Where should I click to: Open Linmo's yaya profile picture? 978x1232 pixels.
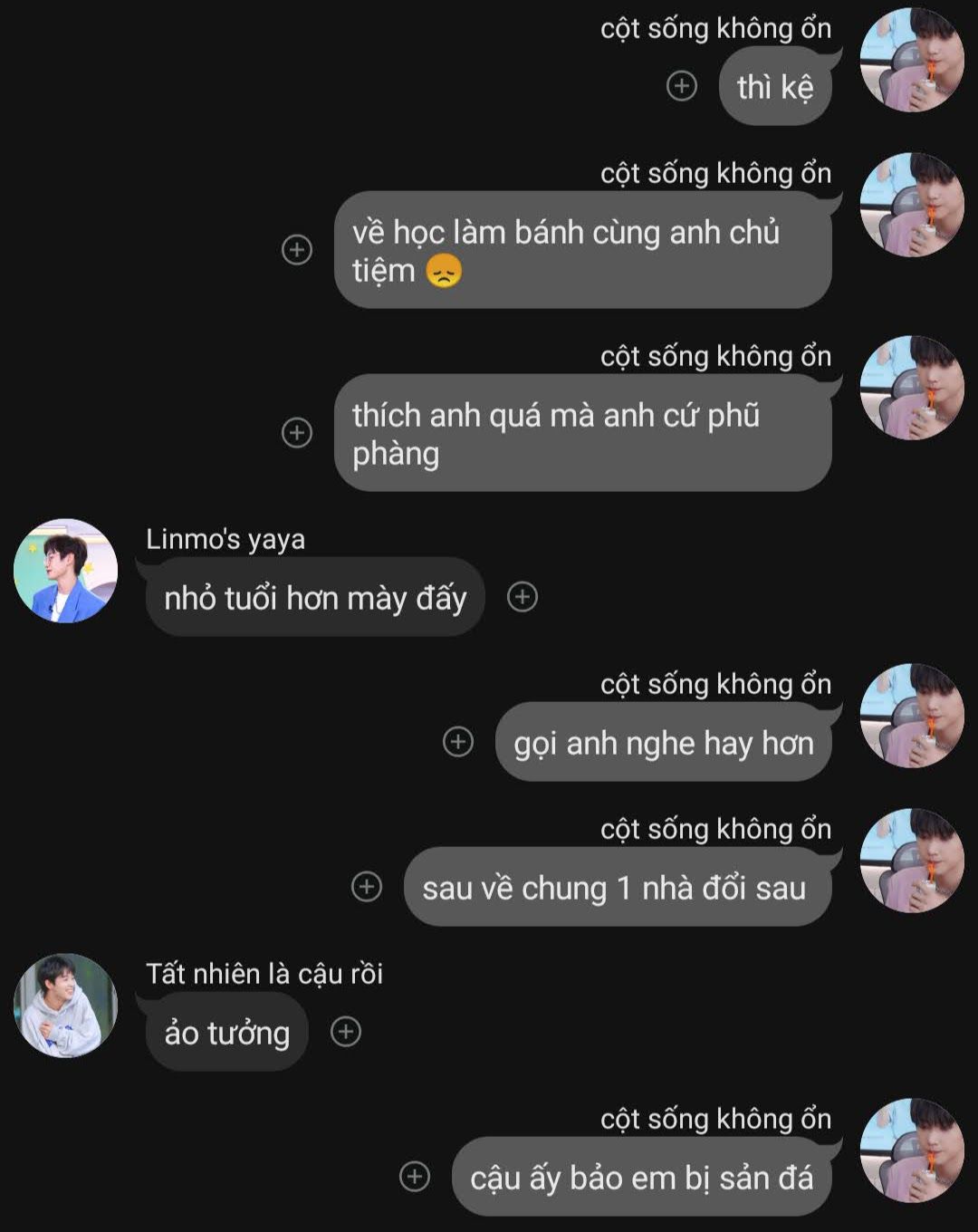click(x=65, y=571)
